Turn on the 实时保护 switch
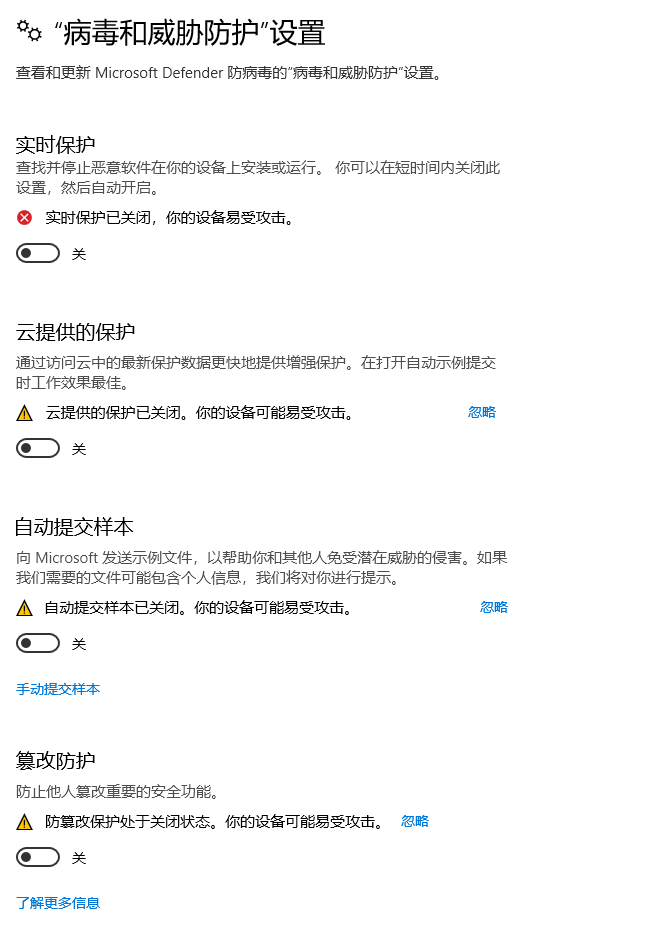This screenshot has height=939, width=645. point(38,254)
